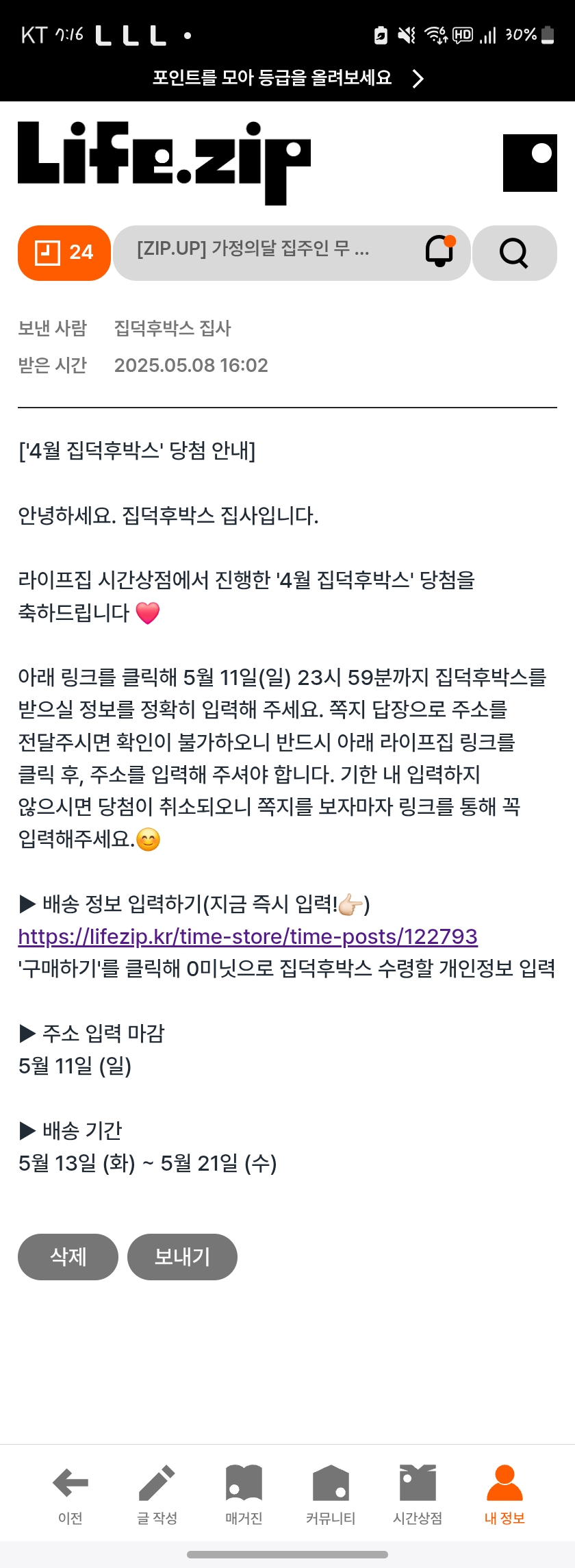Go back using 이전
Screen dimensions: 575x1568
point(71,1495)
